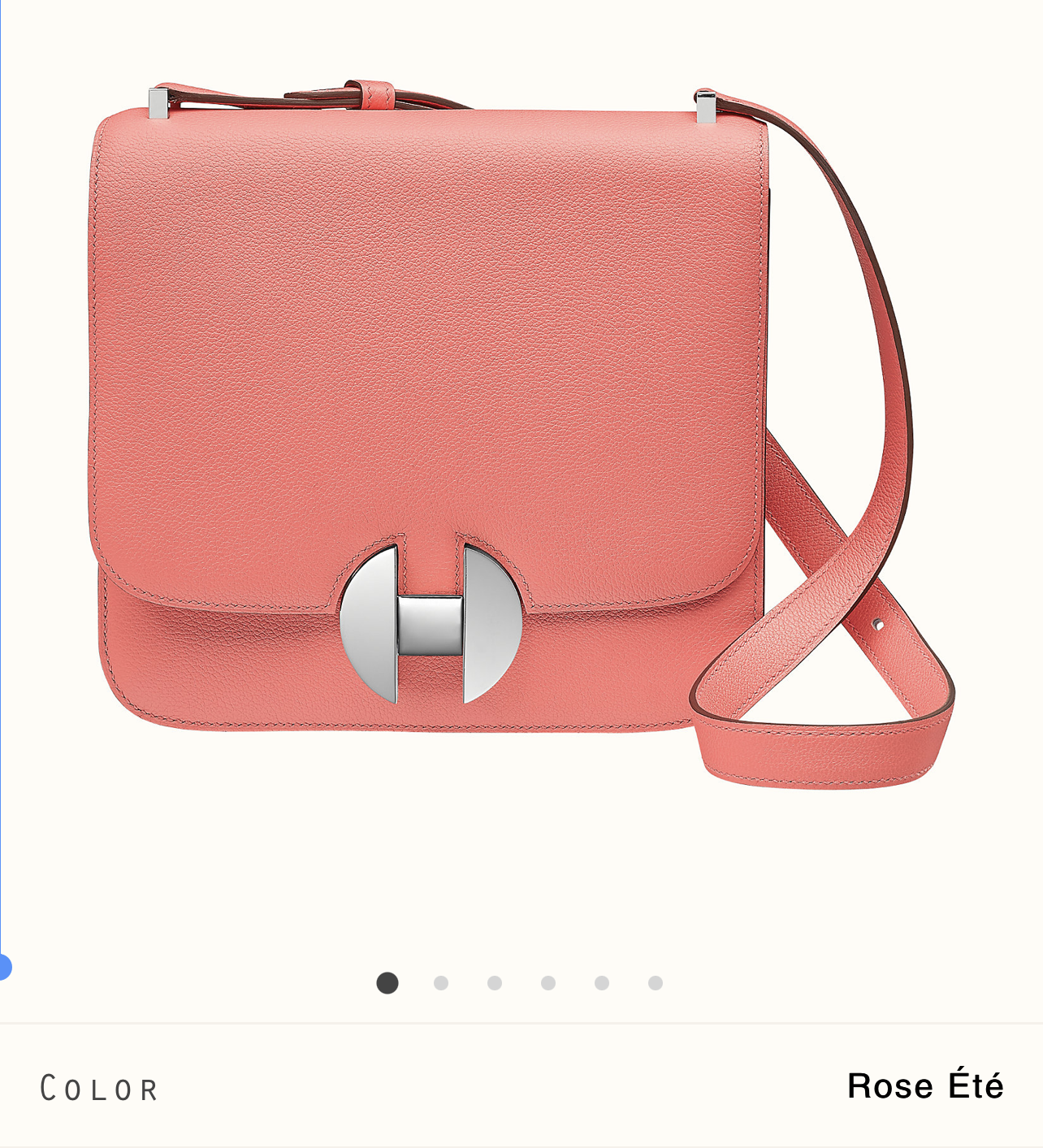This screenshot has height=1148, width=1043.
Task: Go to the last image carousel dot
Action: coord(656,983)
